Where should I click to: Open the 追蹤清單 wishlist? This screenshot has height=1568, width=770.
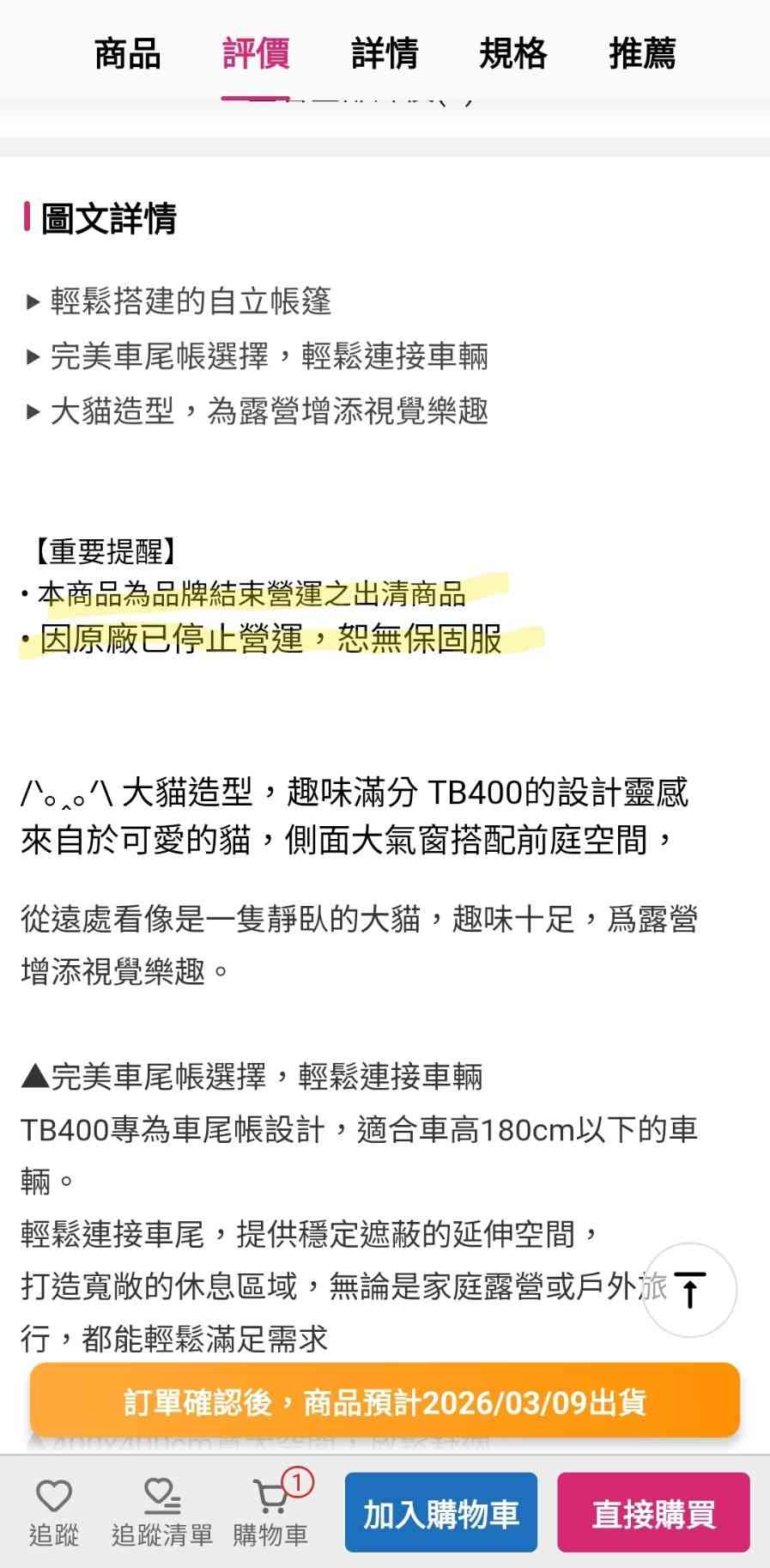click(x=161, y=1512)
